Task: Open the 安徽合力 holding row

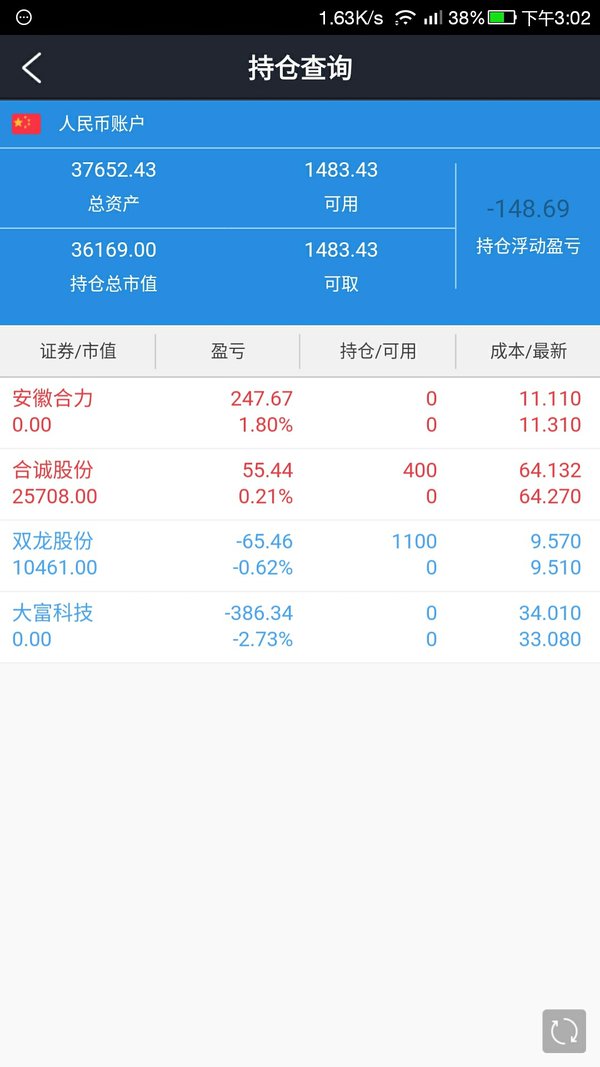Action: (300, 412)
